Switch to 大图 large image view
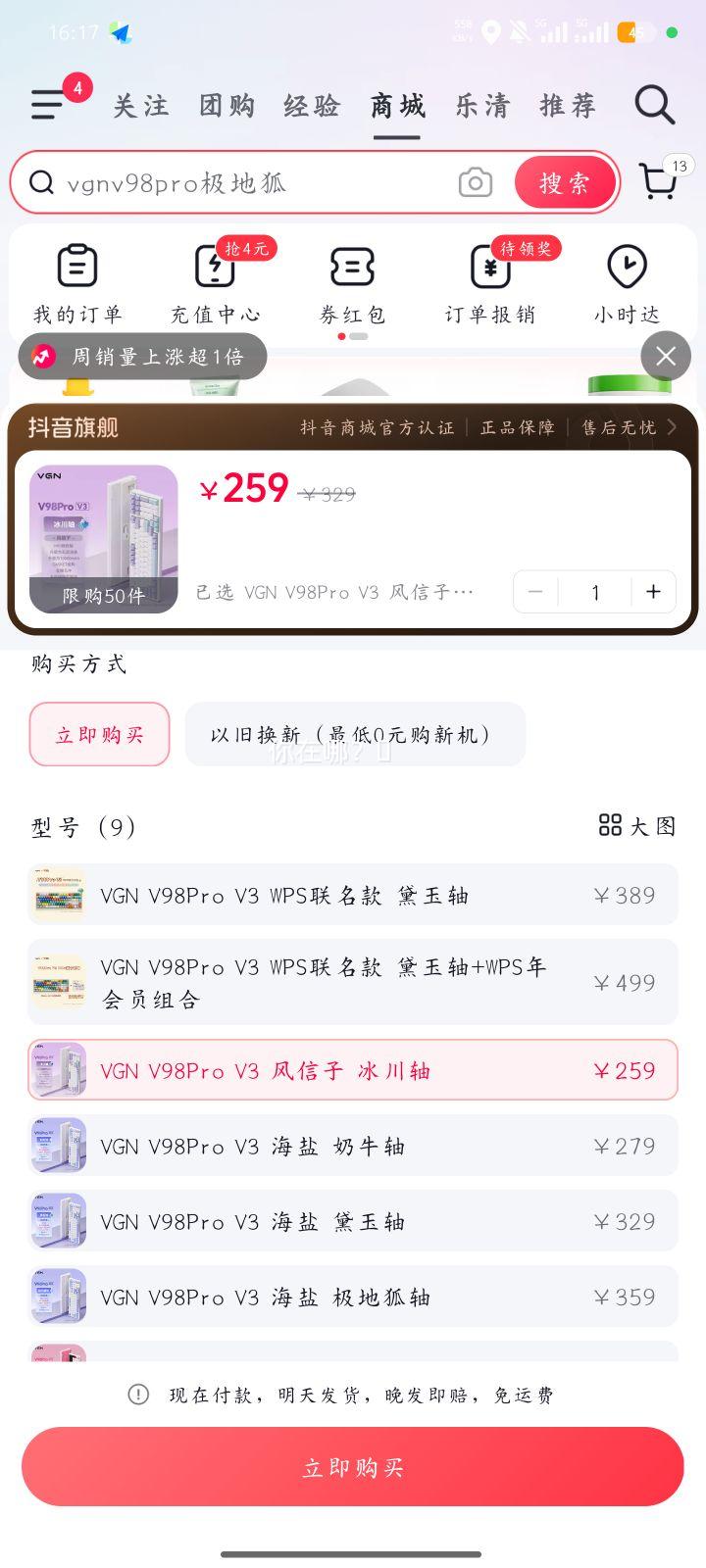Viewport: 706px width, 1568px height. click(x=636, y=826)
